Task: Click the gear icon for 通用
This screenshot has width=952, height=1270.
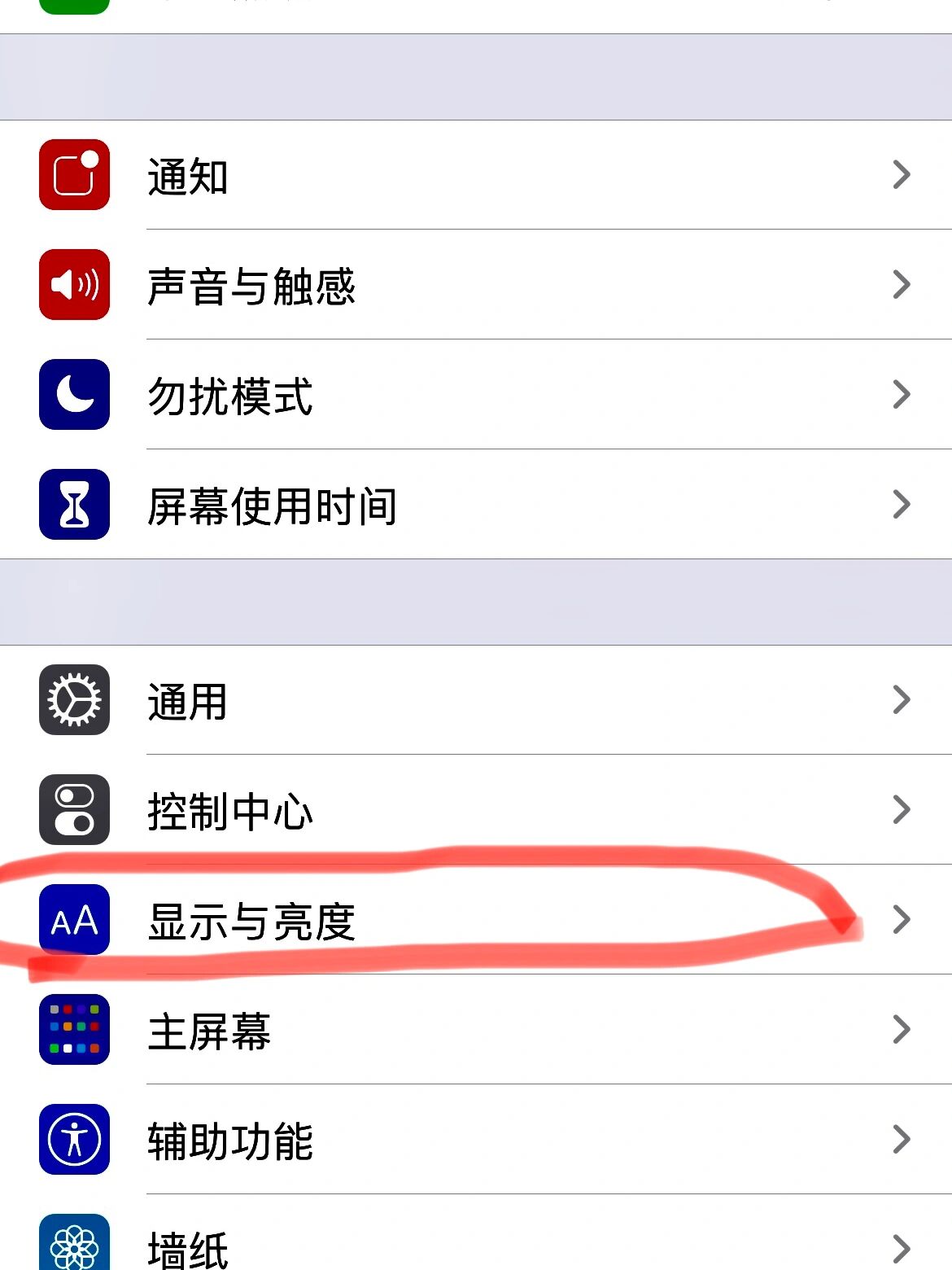Action: pos(73,700)
